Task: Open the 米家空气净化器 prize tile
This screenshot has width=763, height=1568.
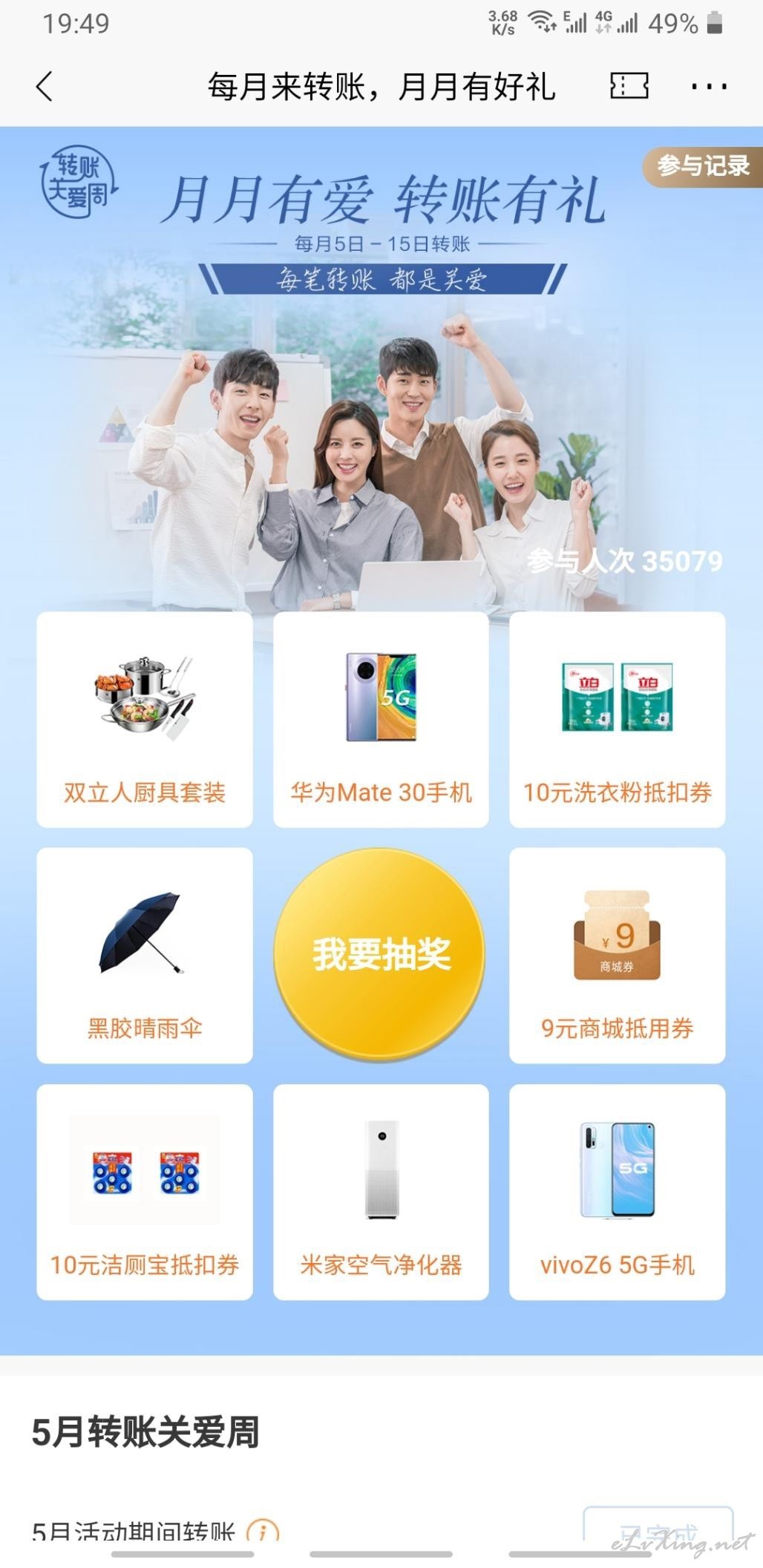Action: [381, 1192]
